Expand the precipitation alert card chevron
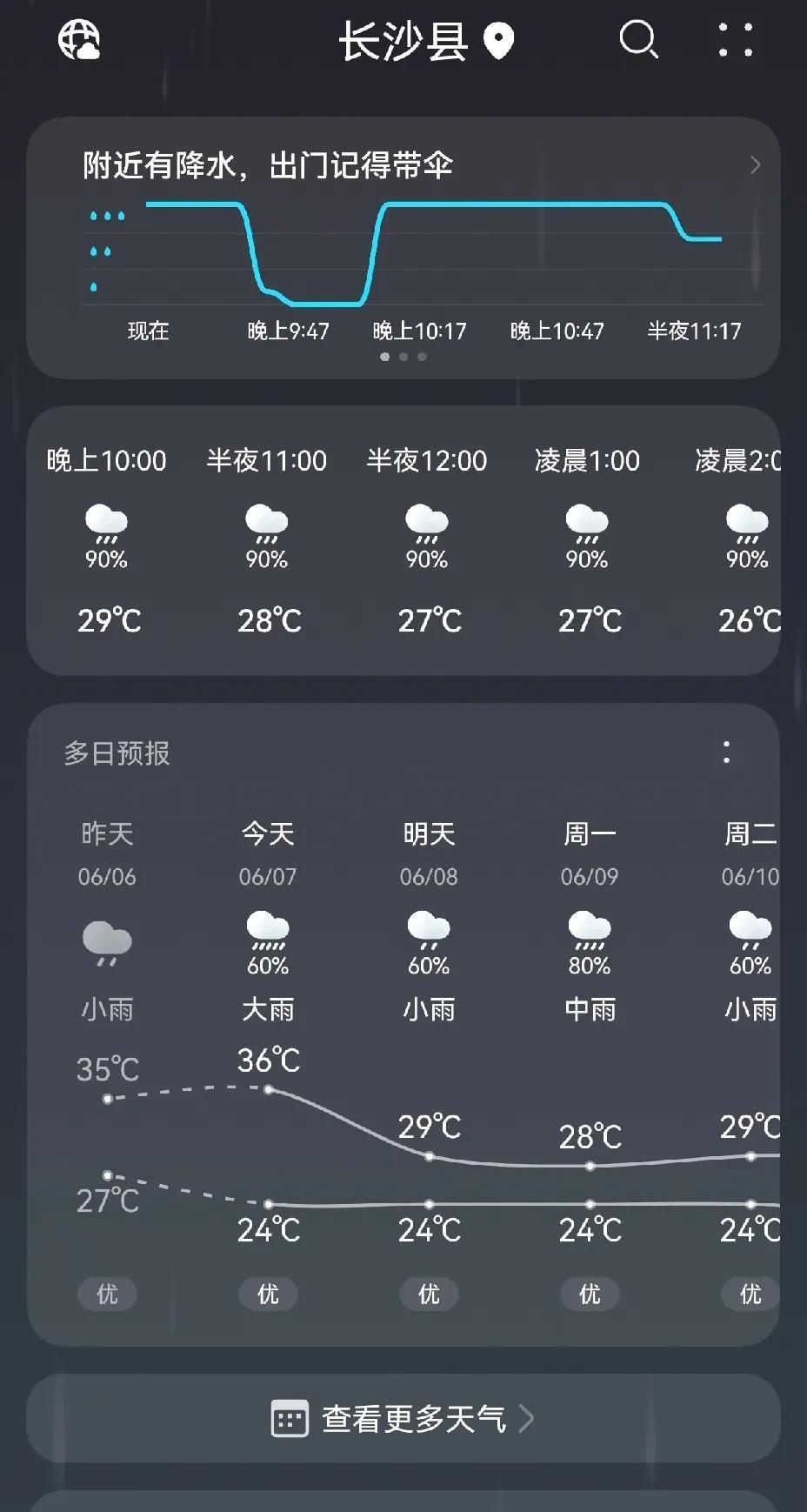 point(755,165)
